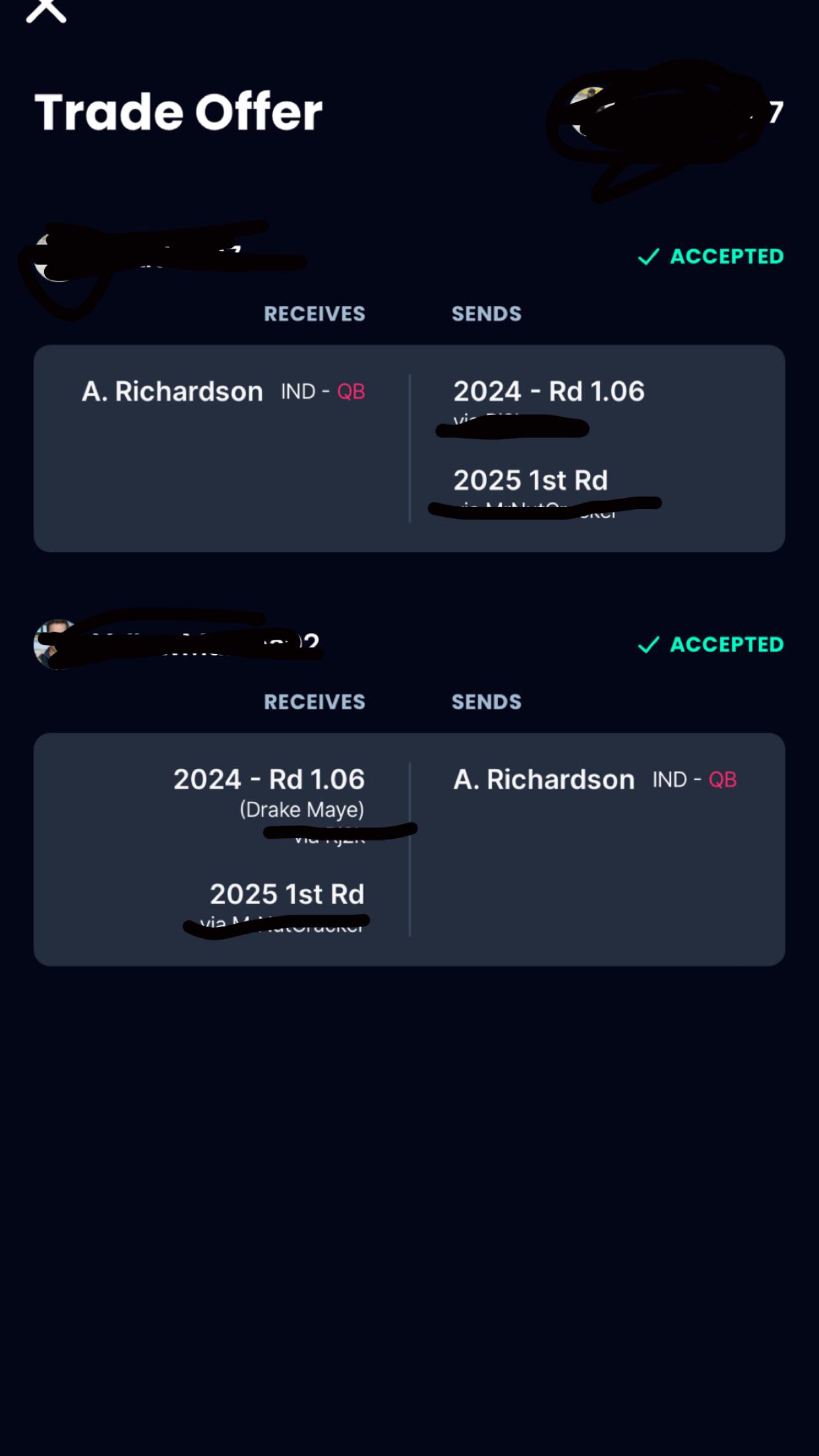This screenshot has height=1456, width=819.
Task: Open A. Richardson listed under Receives
Action: click(173, 392)
